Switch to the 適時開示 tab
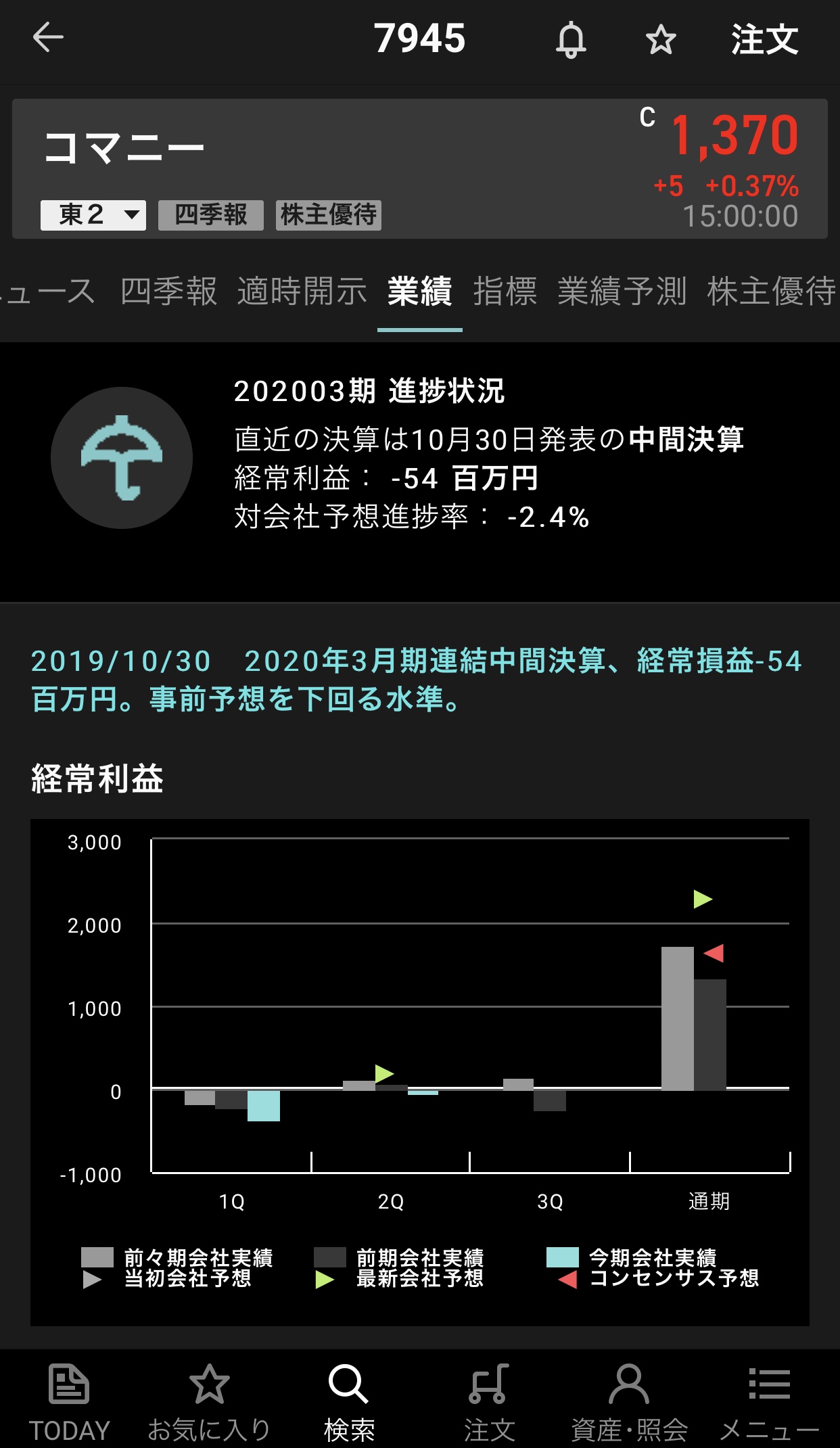 coord(302,291)
